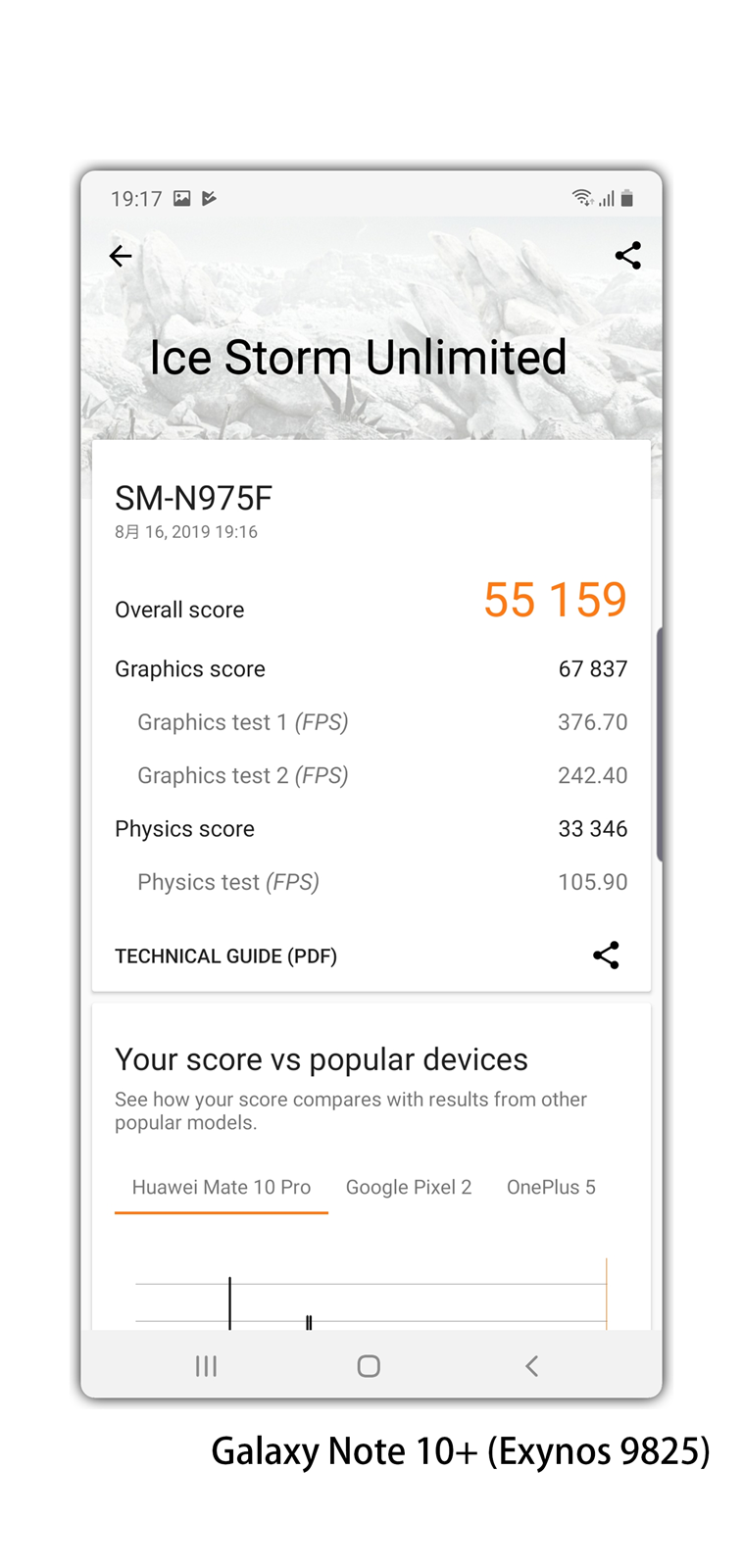Tap the share icon beside Technical Guide
Image resolution: width=743 pixels, height=1568 pixels.
(606, 955)
